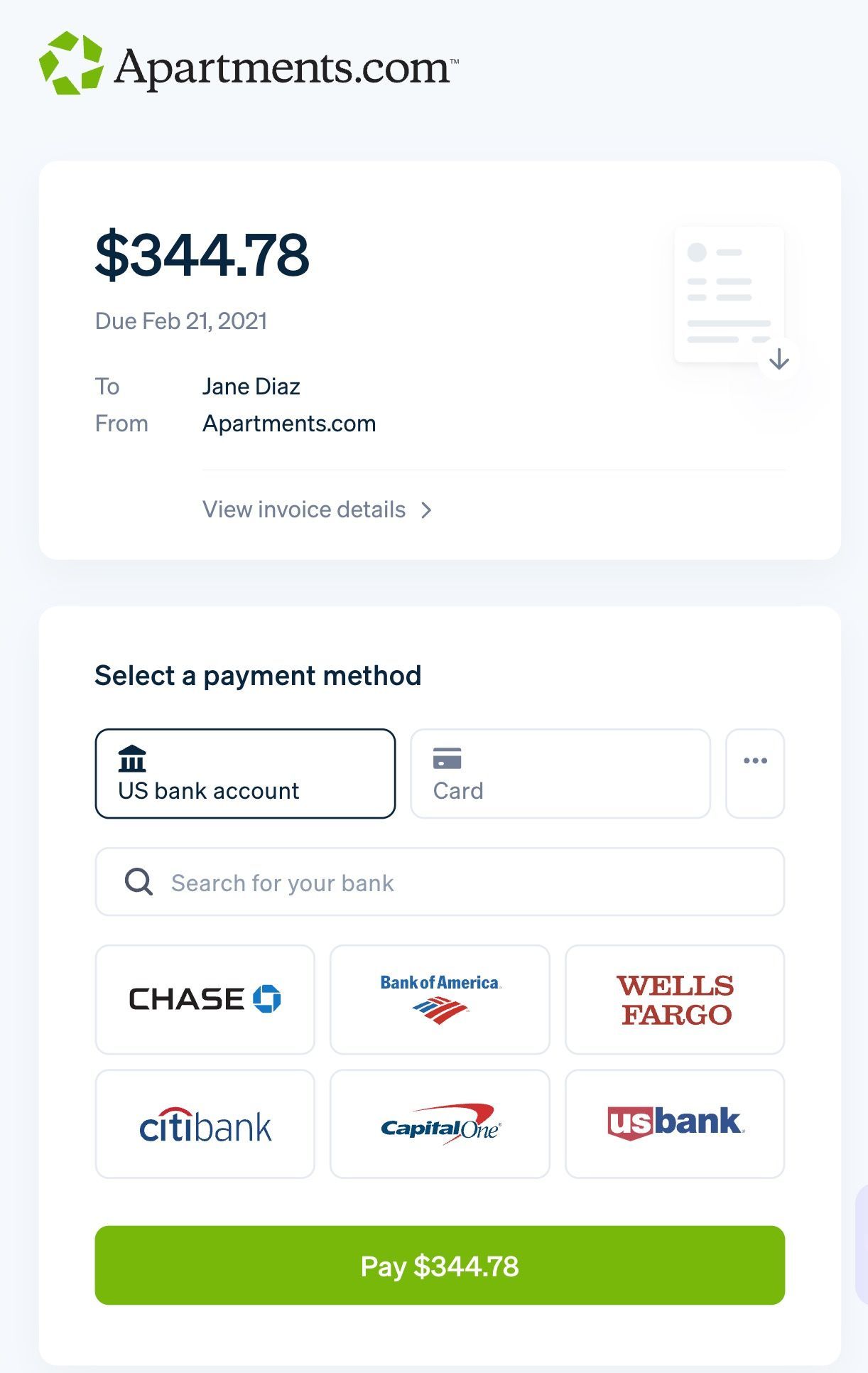
Task: Select Wells Fargo bank
Action: (674, 999)
